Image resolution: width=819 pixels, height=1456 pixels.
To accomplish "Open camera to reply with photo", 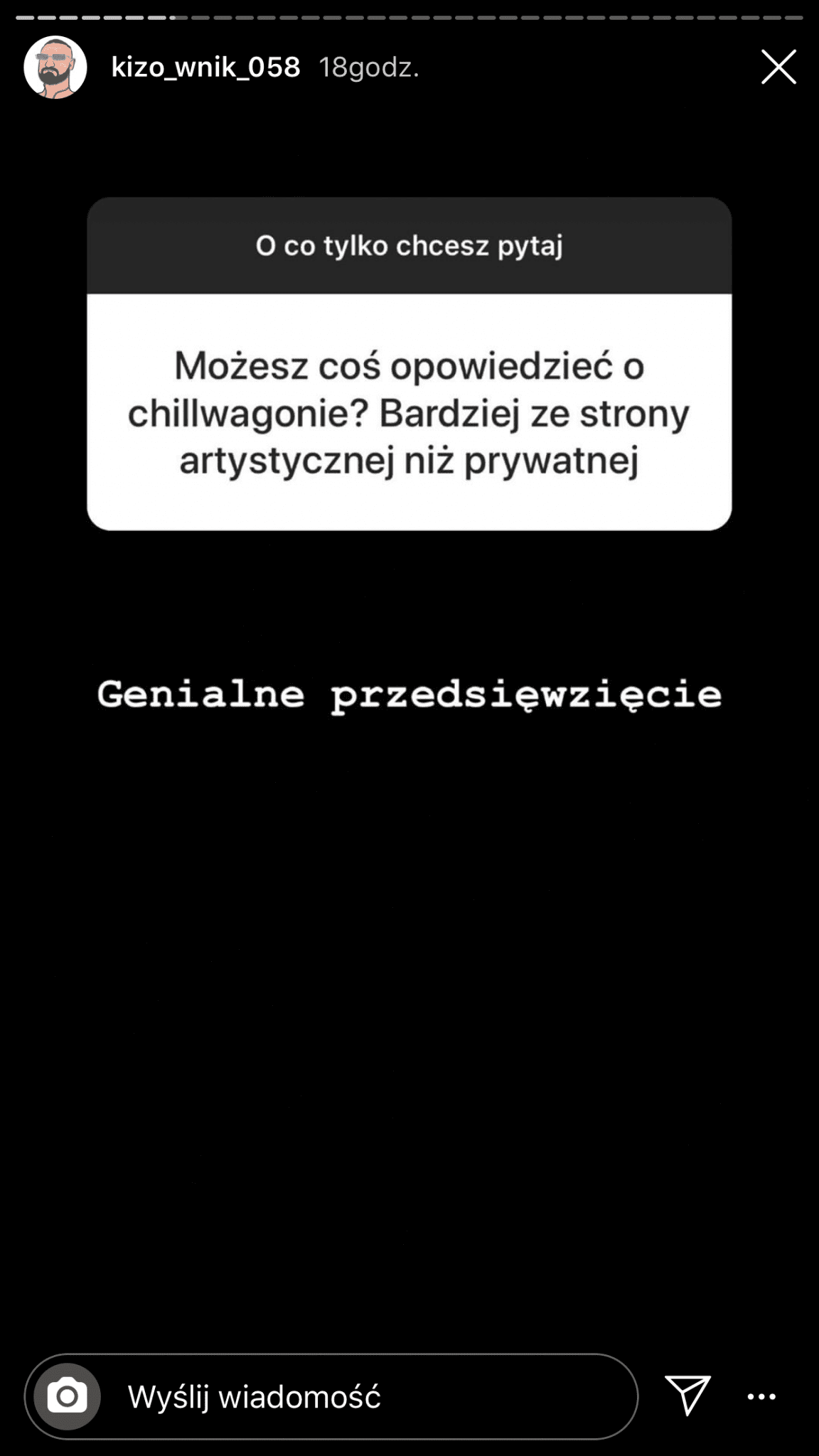I will (x=68, y=1396).
